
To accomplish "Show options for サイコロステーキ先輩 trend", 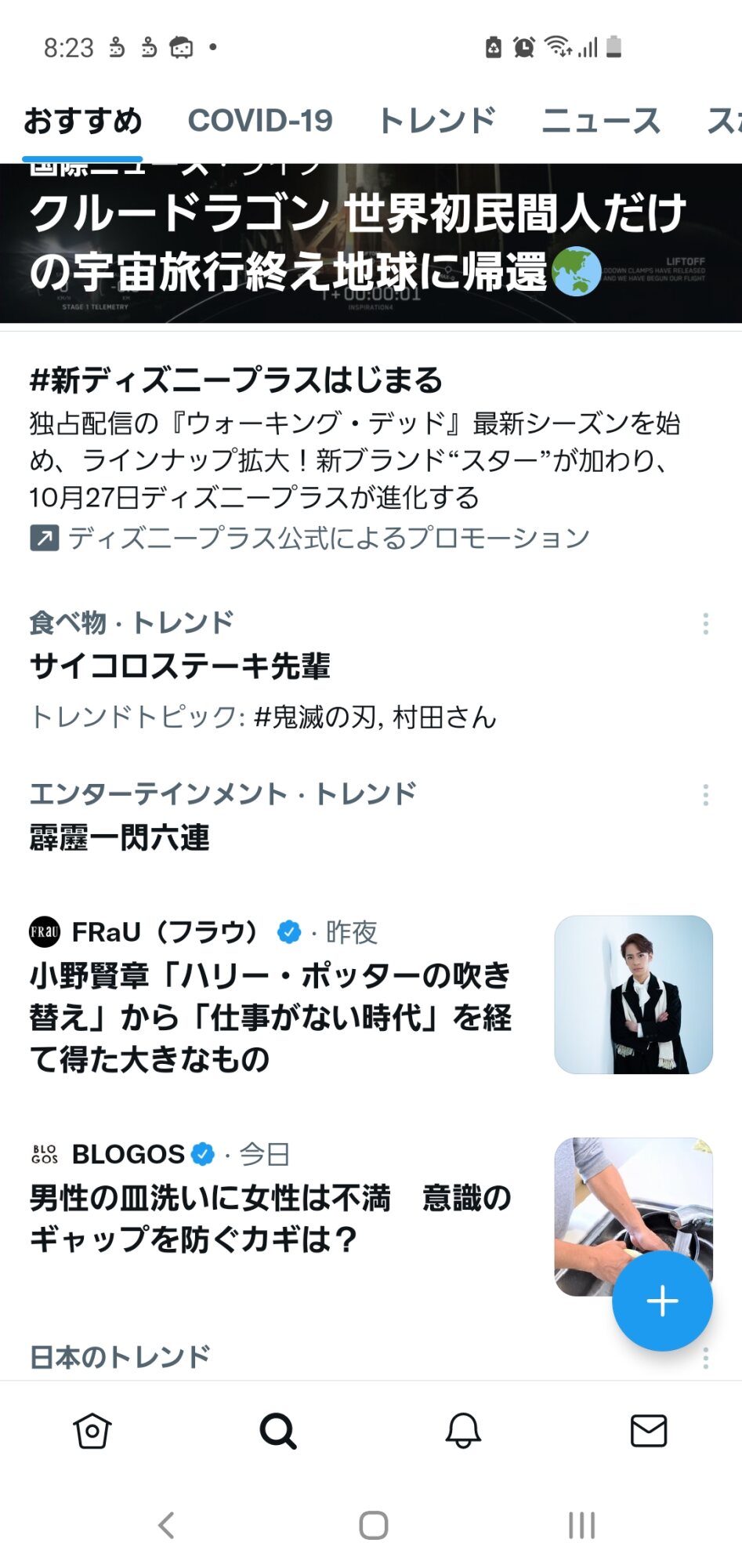I will click(x=706, y=624).
